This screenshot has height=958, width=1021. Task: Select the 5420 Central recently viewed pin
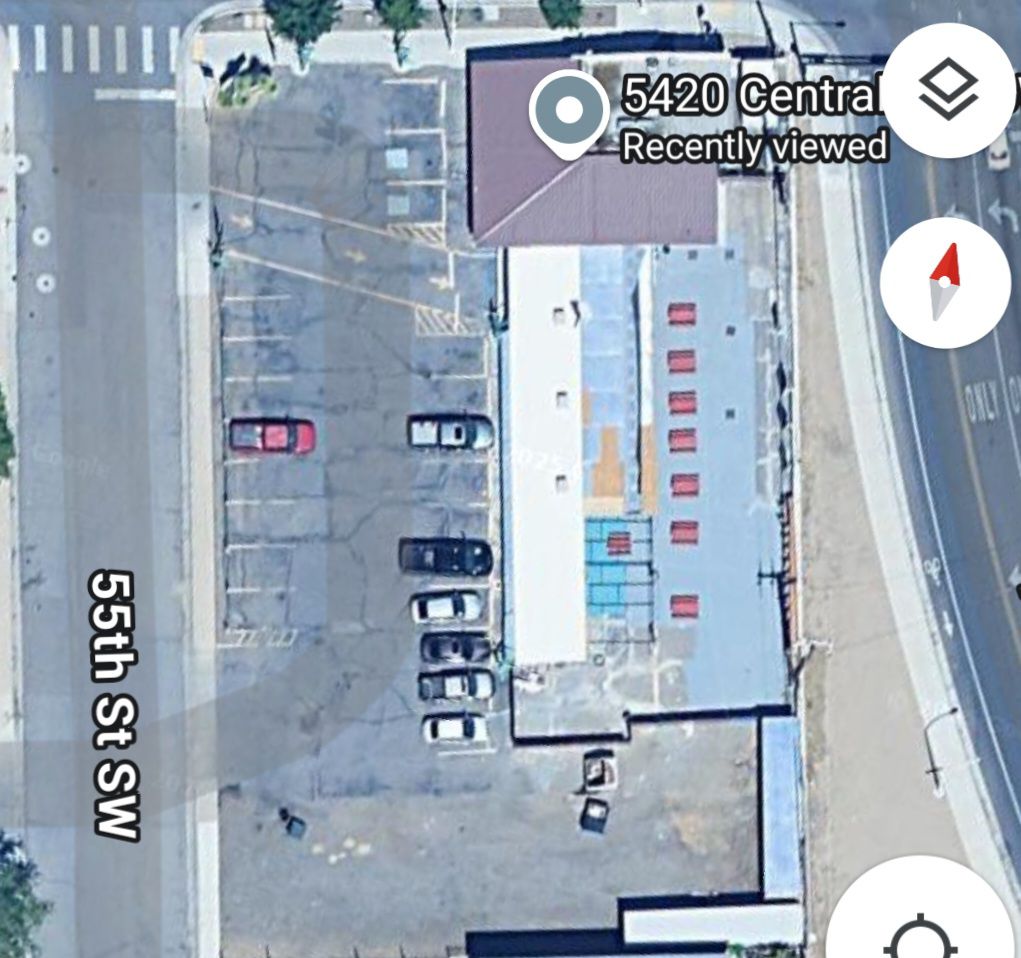569,114
